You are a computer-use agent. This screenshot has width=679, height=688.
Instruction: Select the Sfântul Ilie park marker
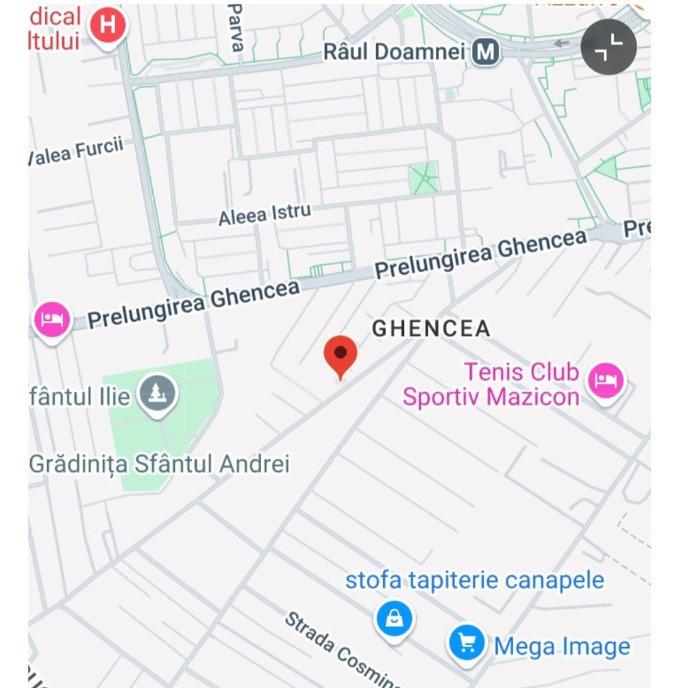pyautogui.click(x=157, y=395)
